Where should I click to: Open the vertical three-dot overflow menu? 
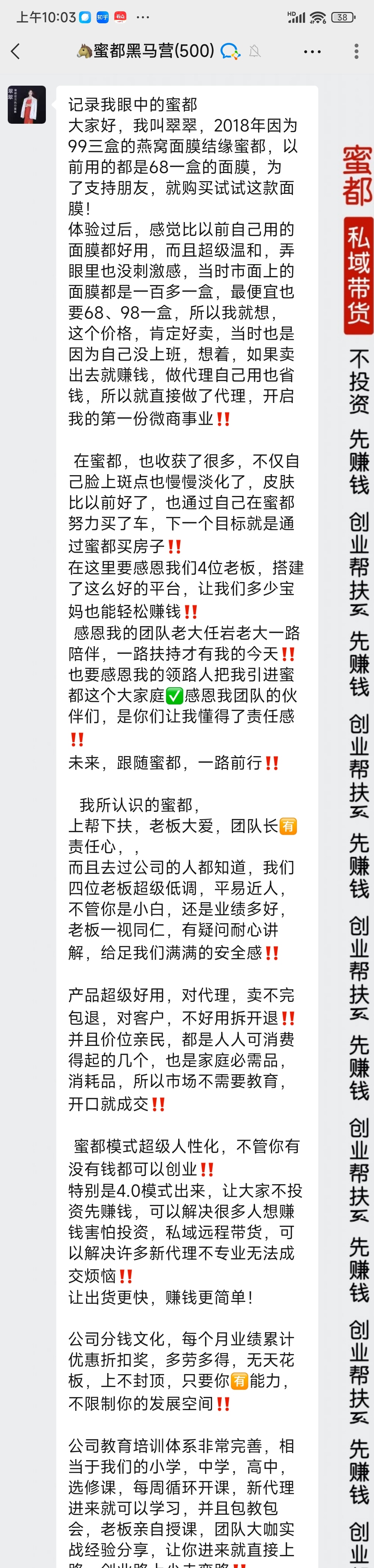356,51
